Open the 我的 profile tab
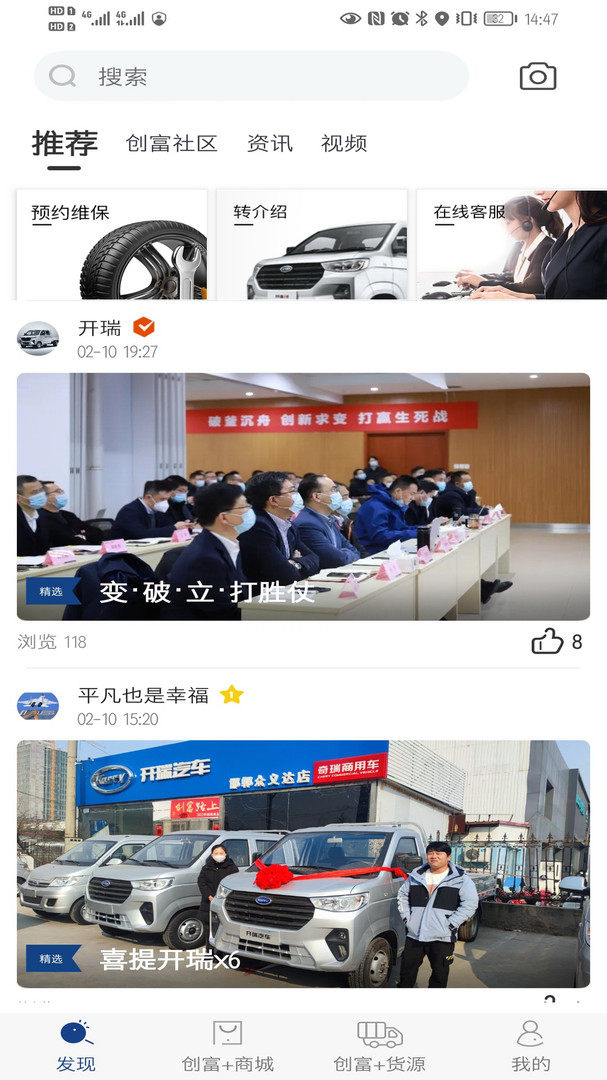 click(530, 1046)
